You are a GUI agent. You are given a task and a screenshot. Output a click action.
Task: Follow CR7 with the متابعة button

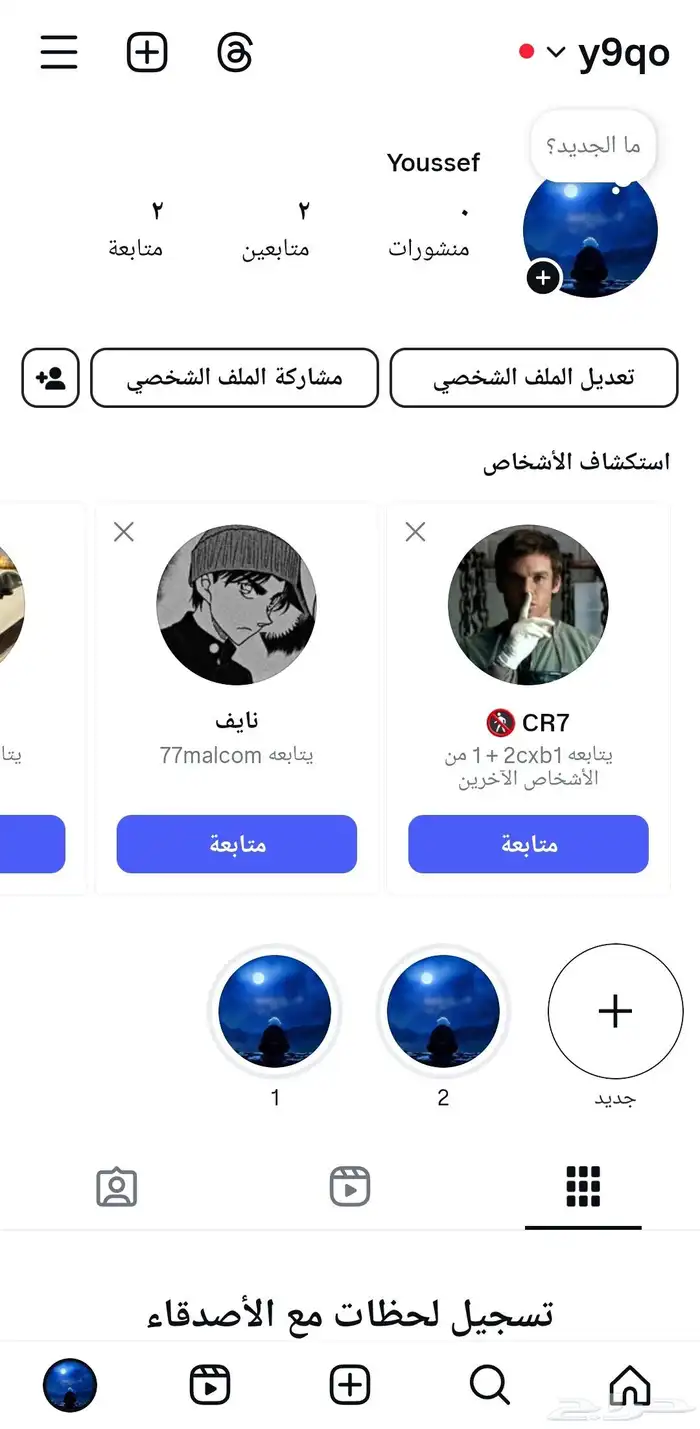click(528, 844)
